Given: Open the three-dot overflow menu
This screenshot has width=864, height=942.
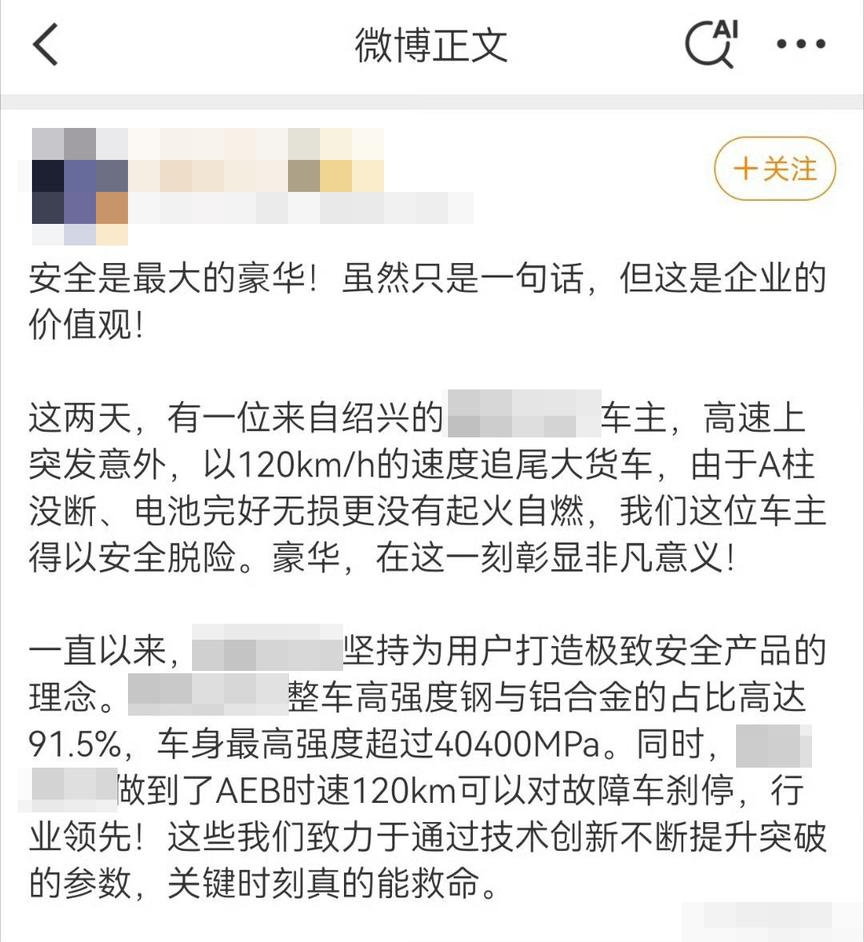Looking at the screenshot, I should (x=801, y=45).
